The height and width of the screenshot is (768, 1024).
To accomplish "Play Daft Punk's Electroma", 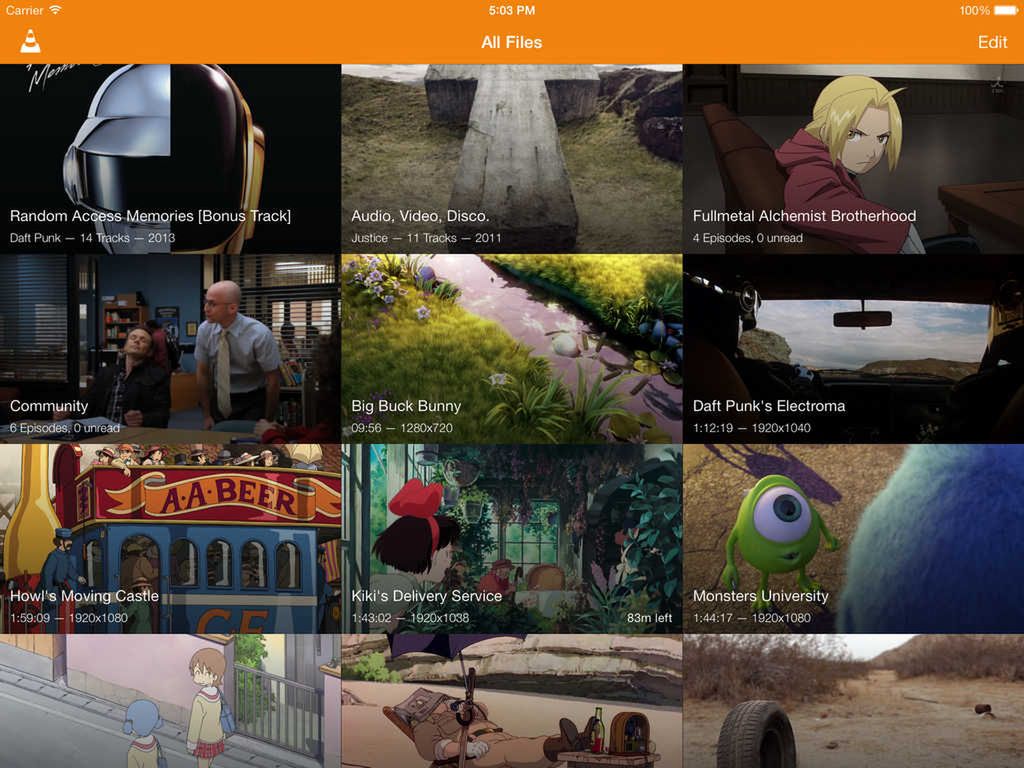I will pos(853,348).
